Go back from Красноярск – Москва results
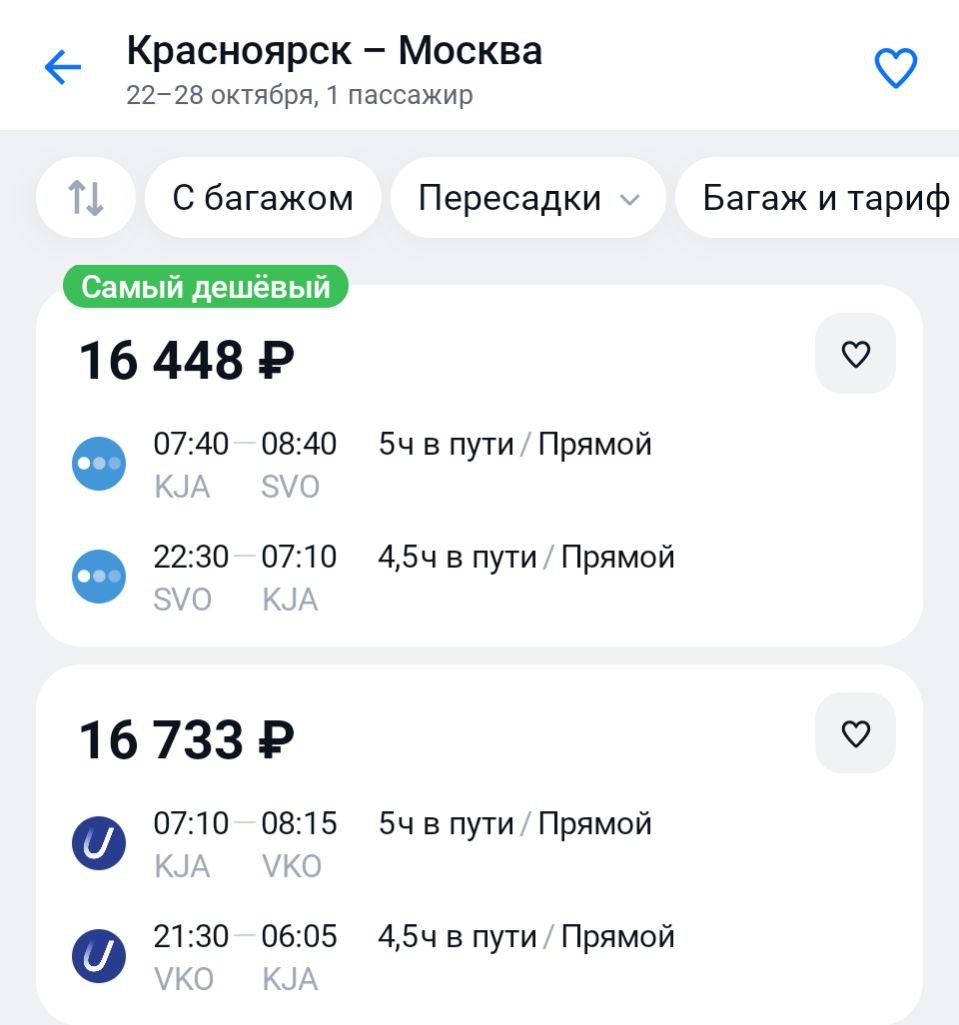 [x=62, y=67]
